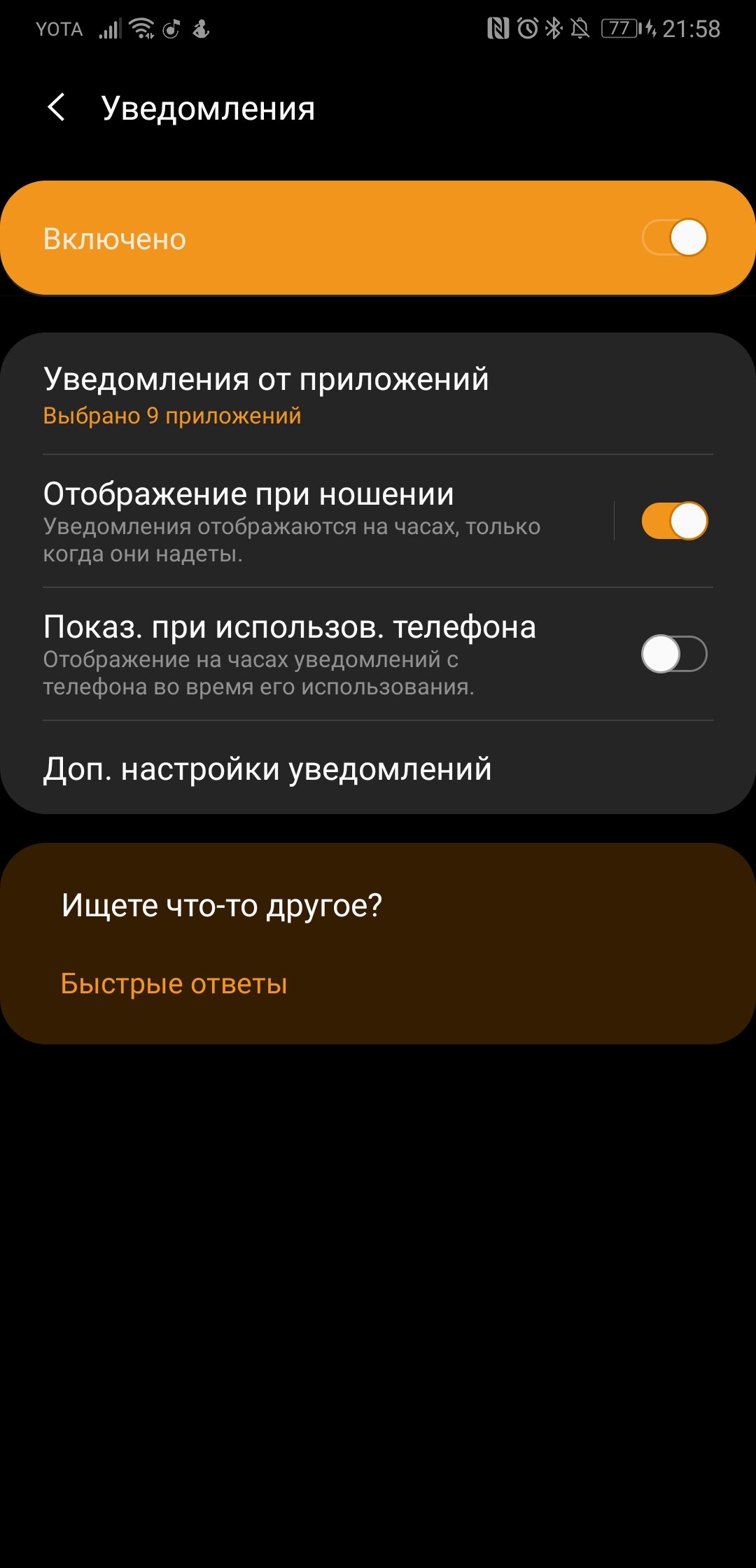This screenshot has height=1568, width=756.
Task: Open Уведомления от приложений
Action: (378, 395)
